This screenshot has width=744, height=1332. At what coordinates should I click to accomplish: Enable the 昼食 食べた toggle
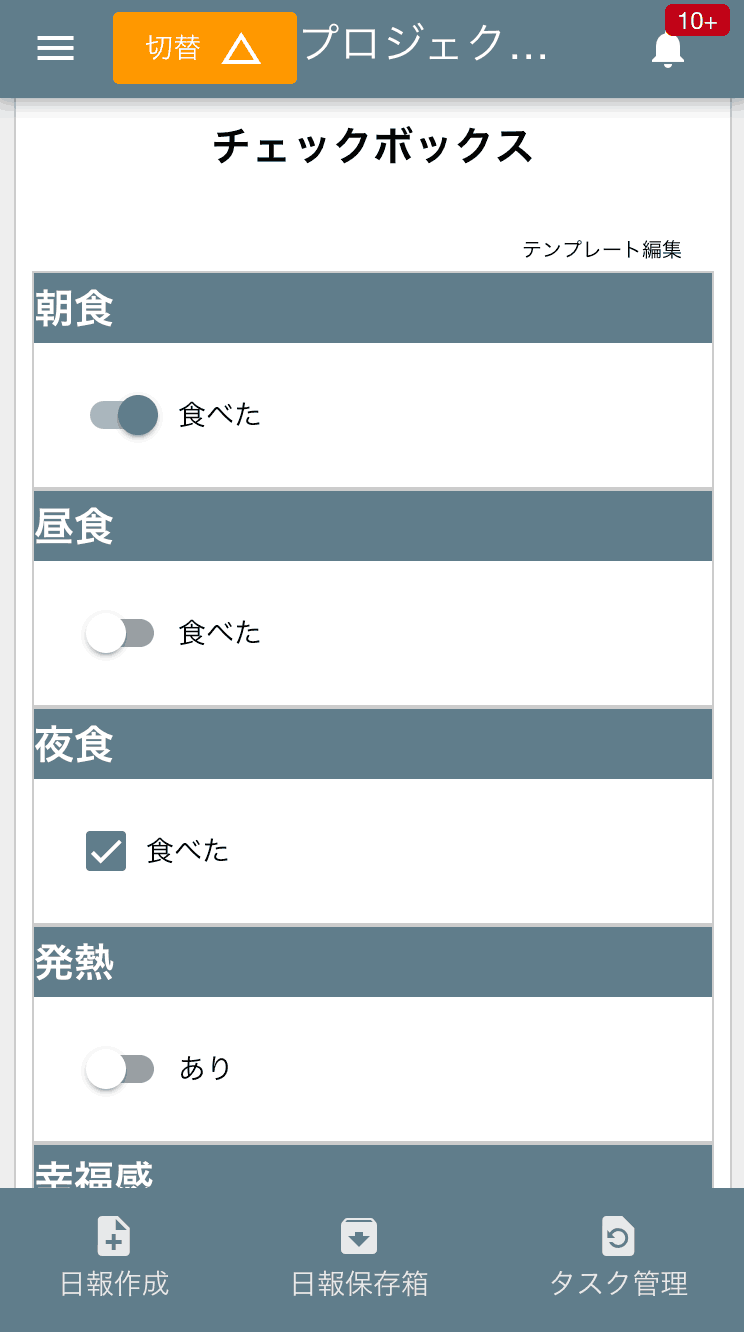click(120, 633)
